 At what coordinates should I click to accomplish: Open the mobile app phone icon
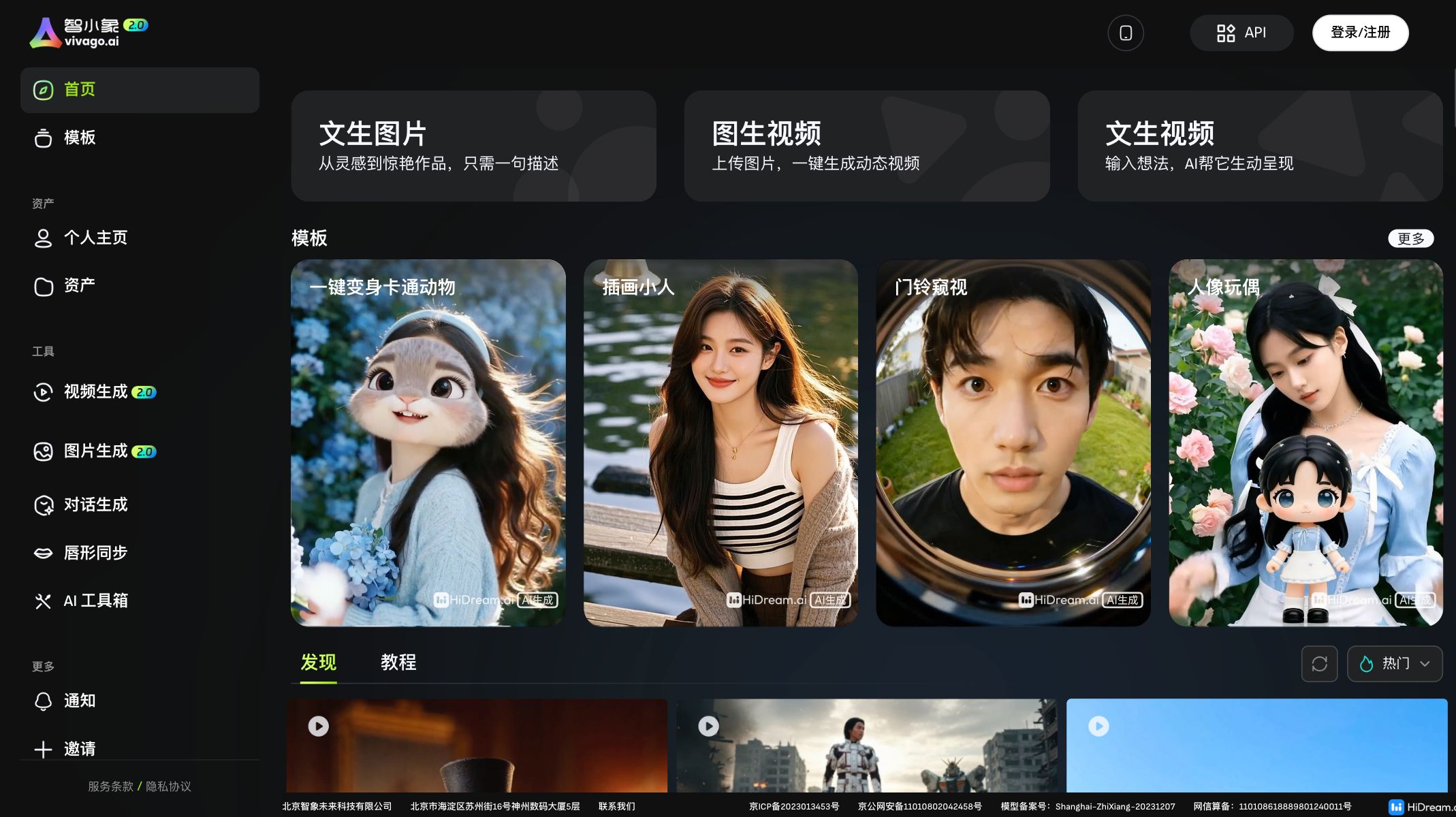click(1125, 33)
